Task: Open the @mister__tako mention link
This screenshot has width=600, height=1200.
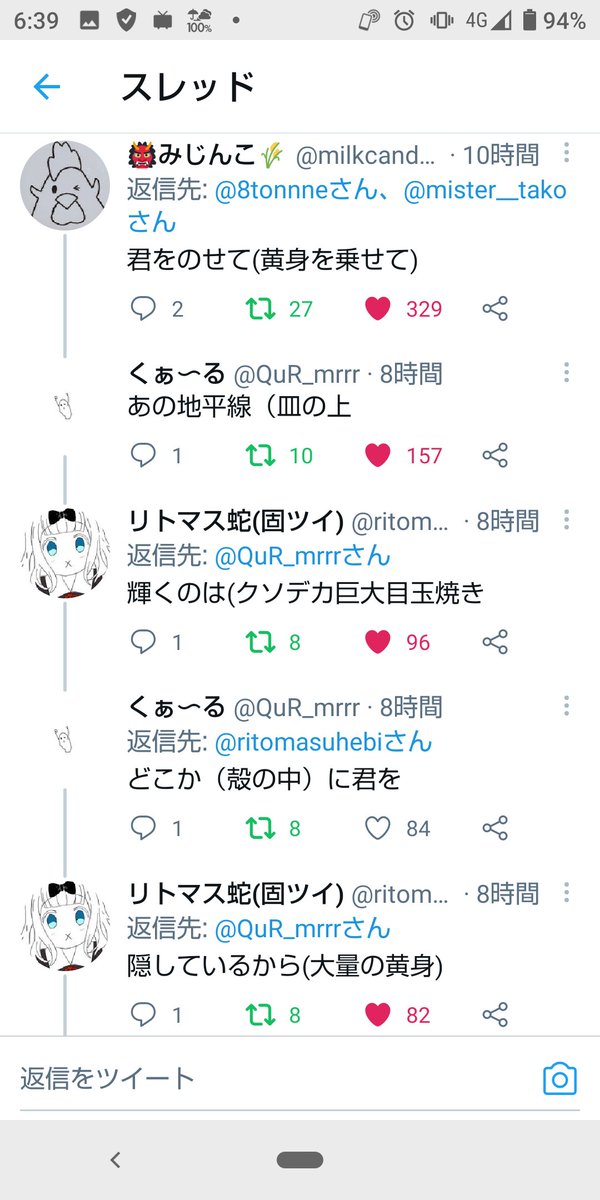Action: (x=484, y=189)
